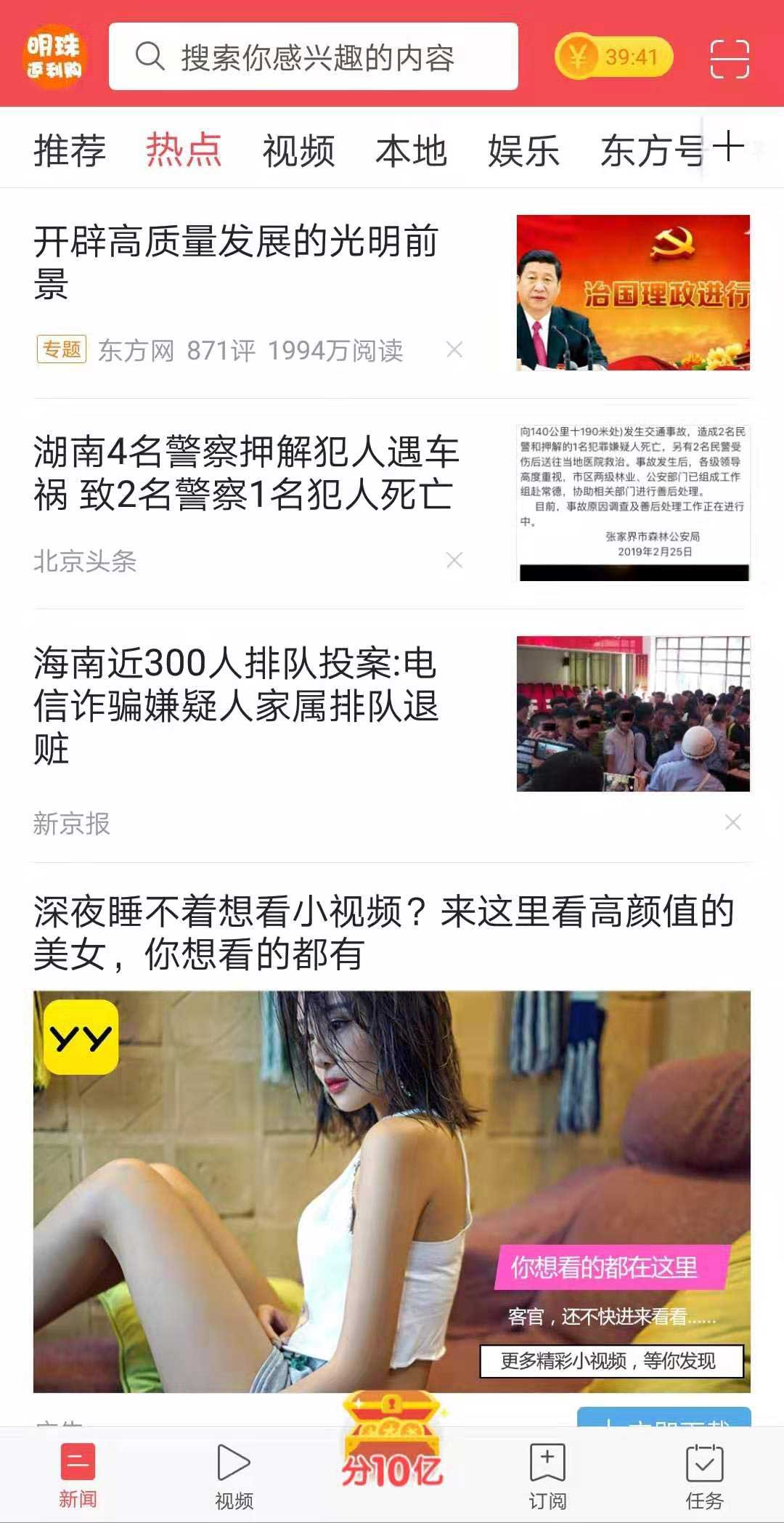Add channels with the plus icon
The width and height of the screenshot is (784, 1523).
[x=728, y=147]
